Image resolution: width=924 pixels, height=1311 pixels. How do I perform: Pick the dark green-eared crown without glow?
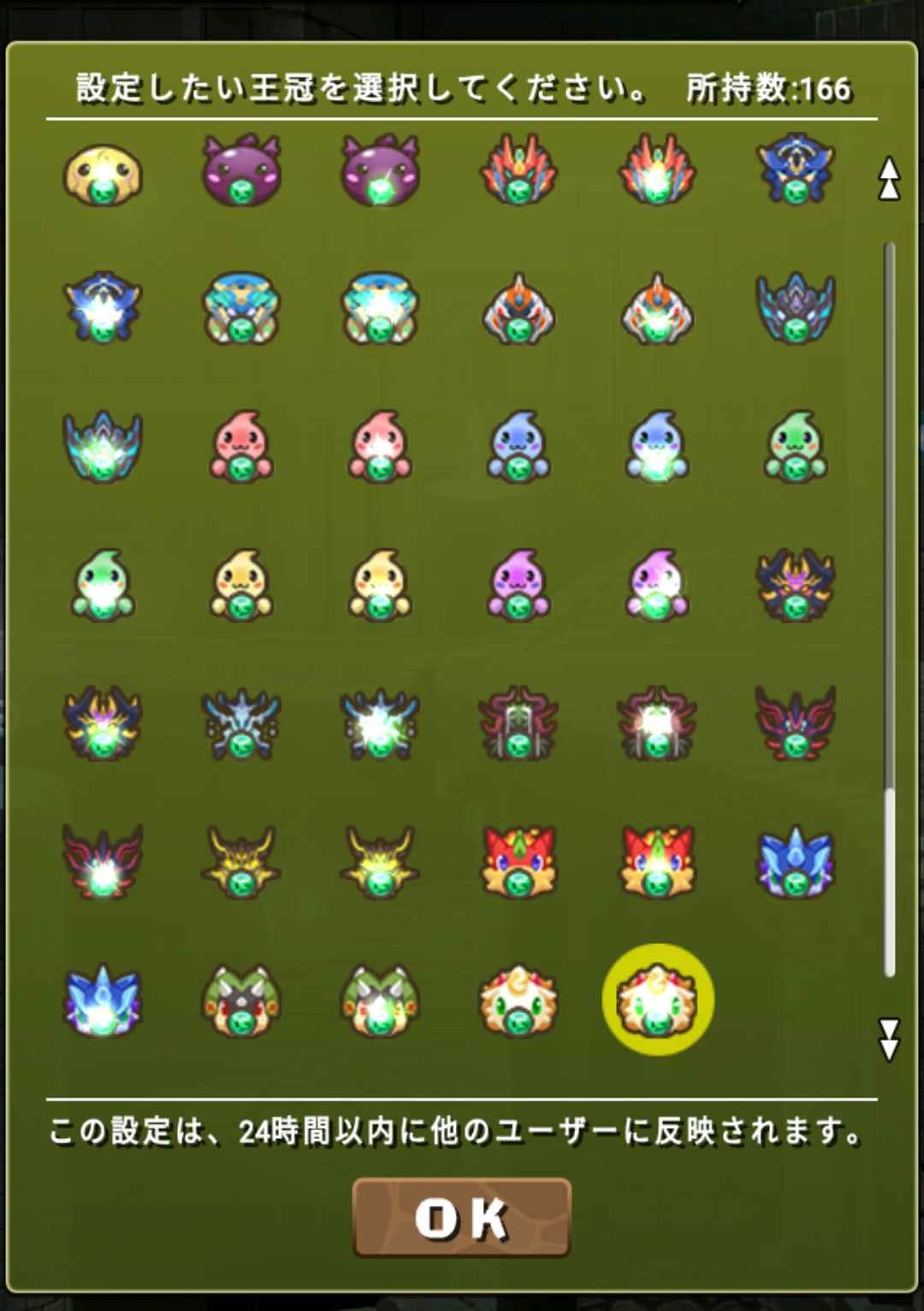click(241, 1000)
